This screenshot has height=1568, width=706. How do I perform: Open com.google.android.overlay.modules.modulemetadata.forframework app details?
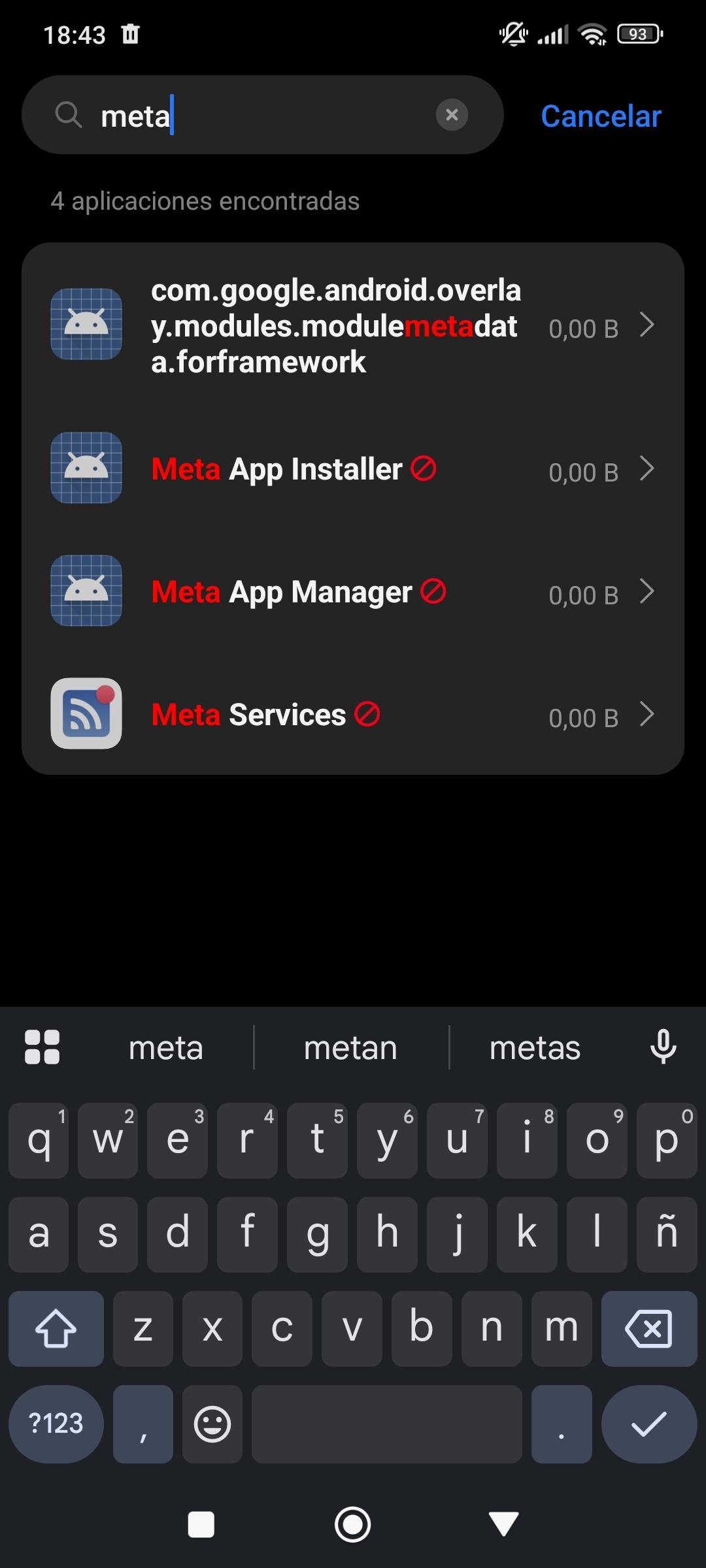pyautogui.click(x=353, y=325)
